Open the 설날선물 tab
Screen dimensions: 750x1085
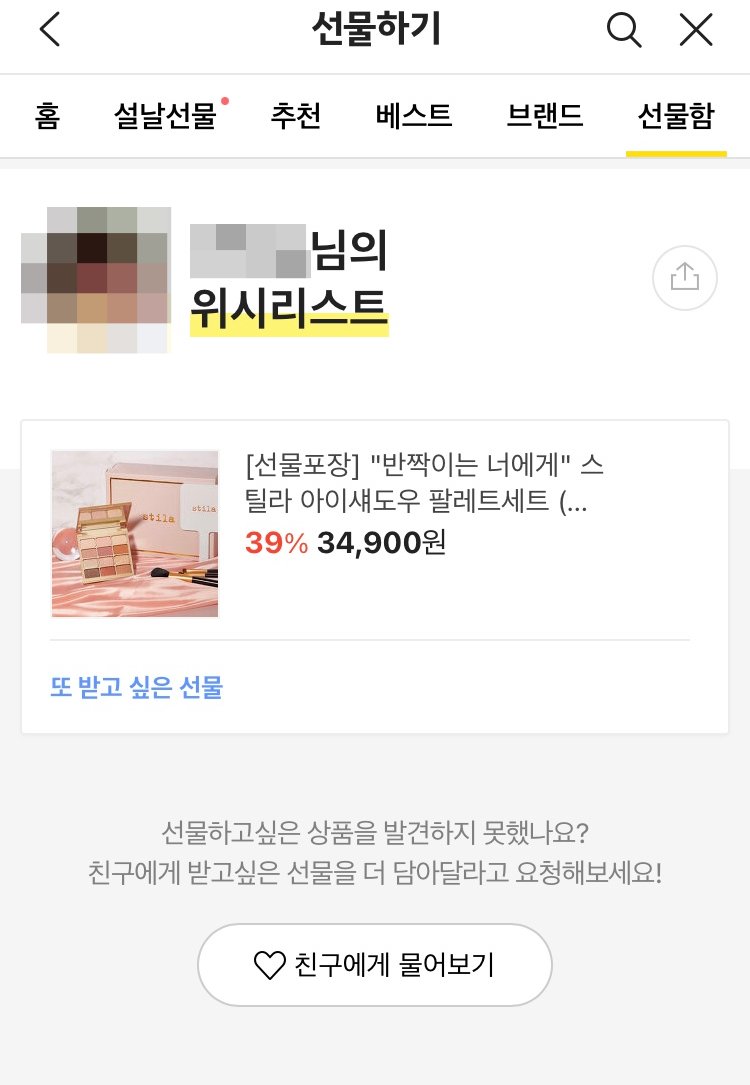(165, 116)
